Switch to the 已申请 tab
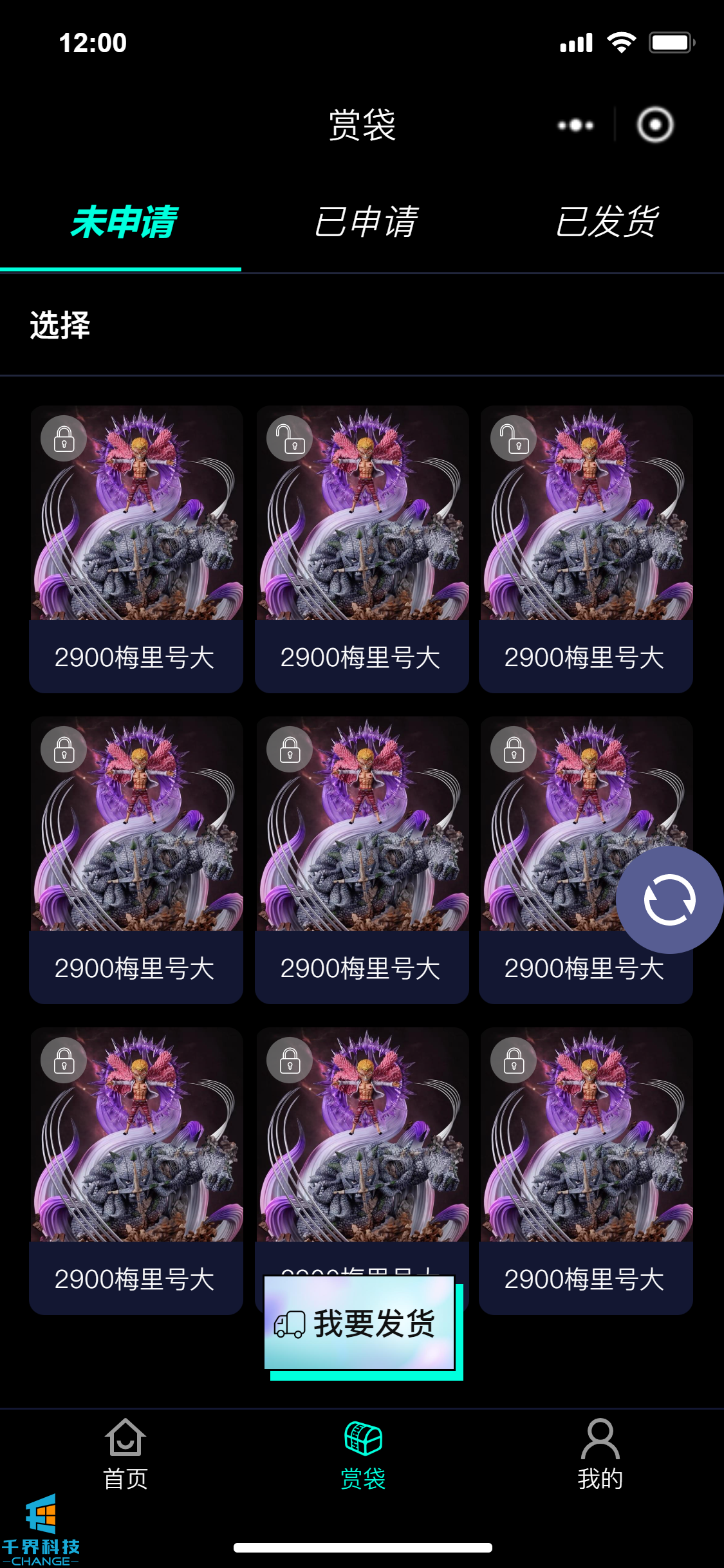Screen dimensions: 724x1568 (x=366, y=222)
